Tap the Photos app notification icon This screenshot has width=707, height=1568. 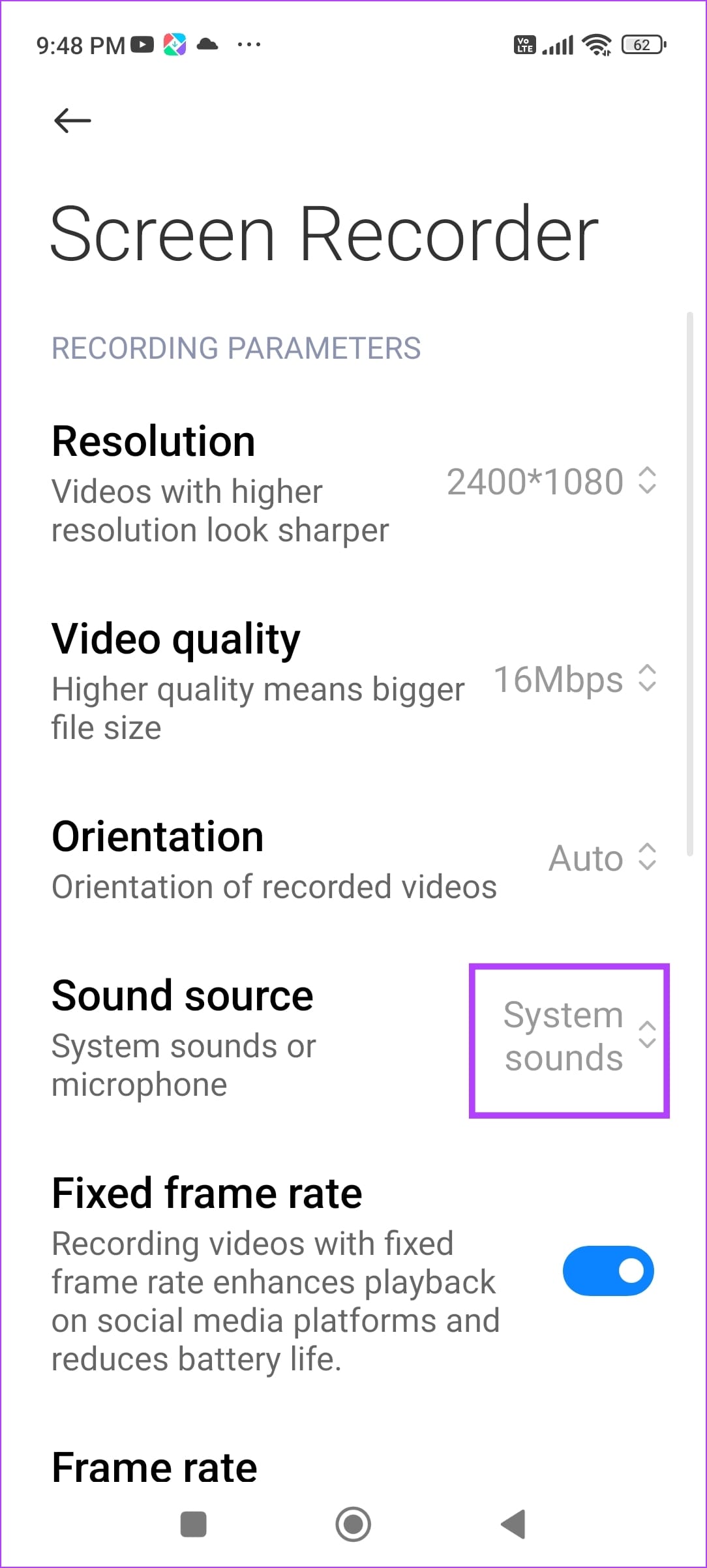click(x=174, y=44)
